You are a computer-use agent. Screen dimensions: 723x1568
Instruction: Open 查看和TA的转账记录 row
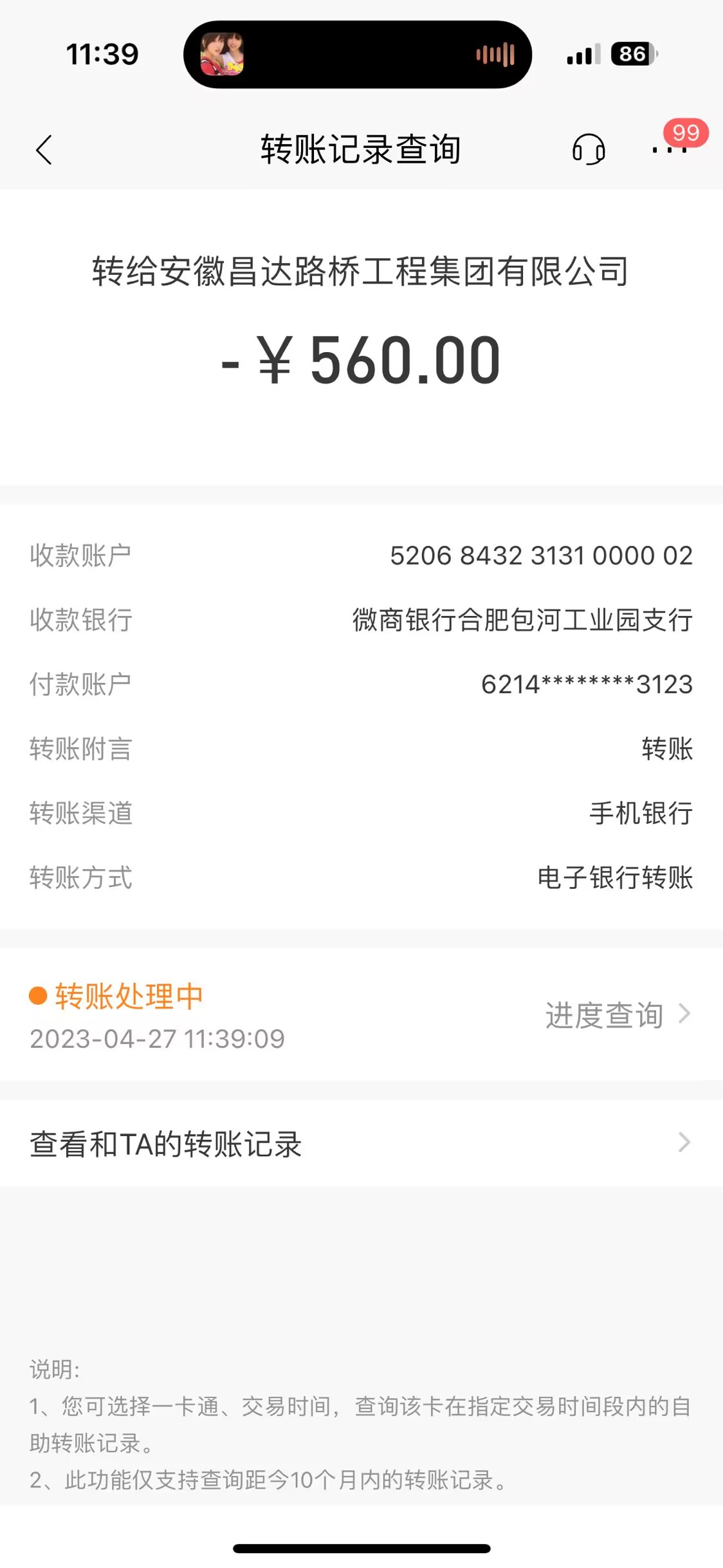point(360,1144)
